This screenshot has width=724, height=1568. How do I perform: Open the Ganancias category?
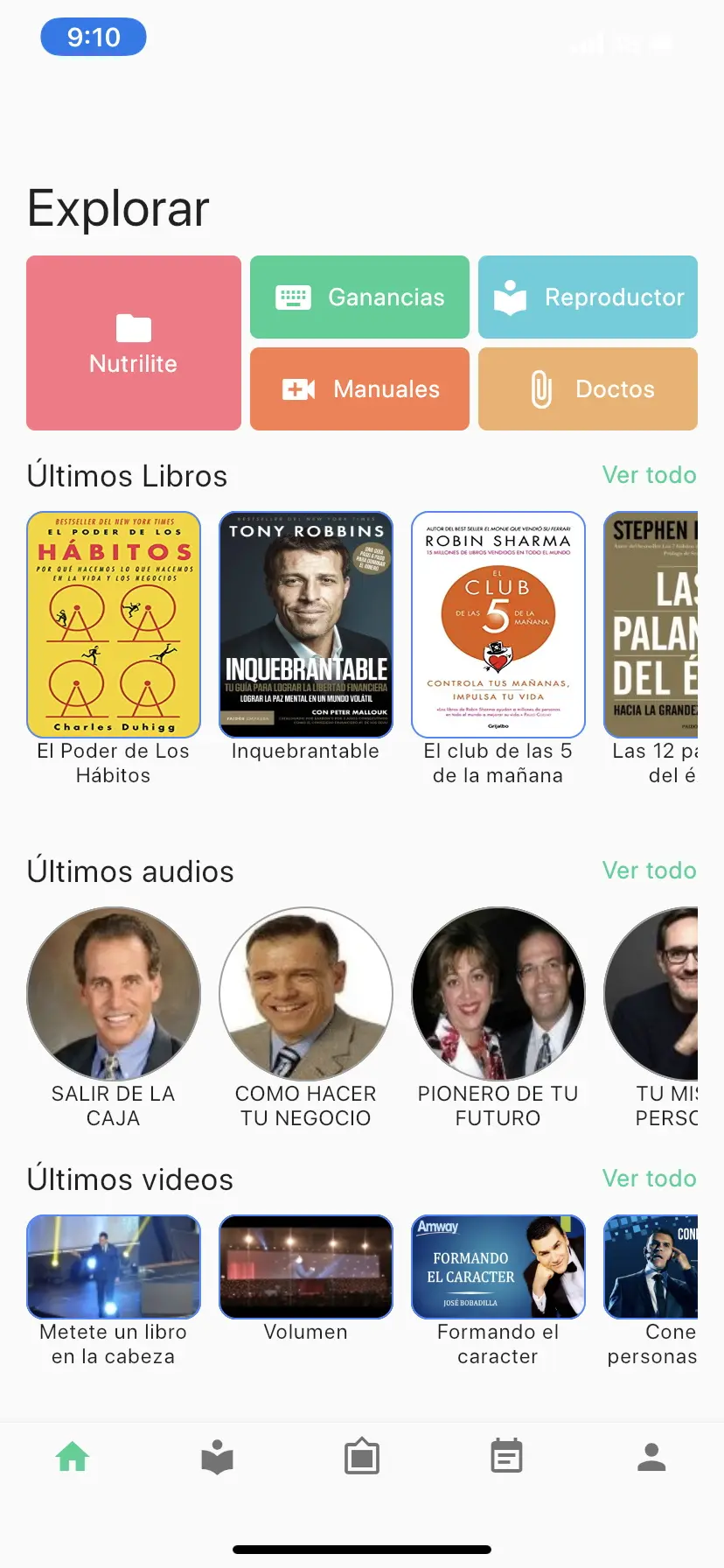pos(359,297)
